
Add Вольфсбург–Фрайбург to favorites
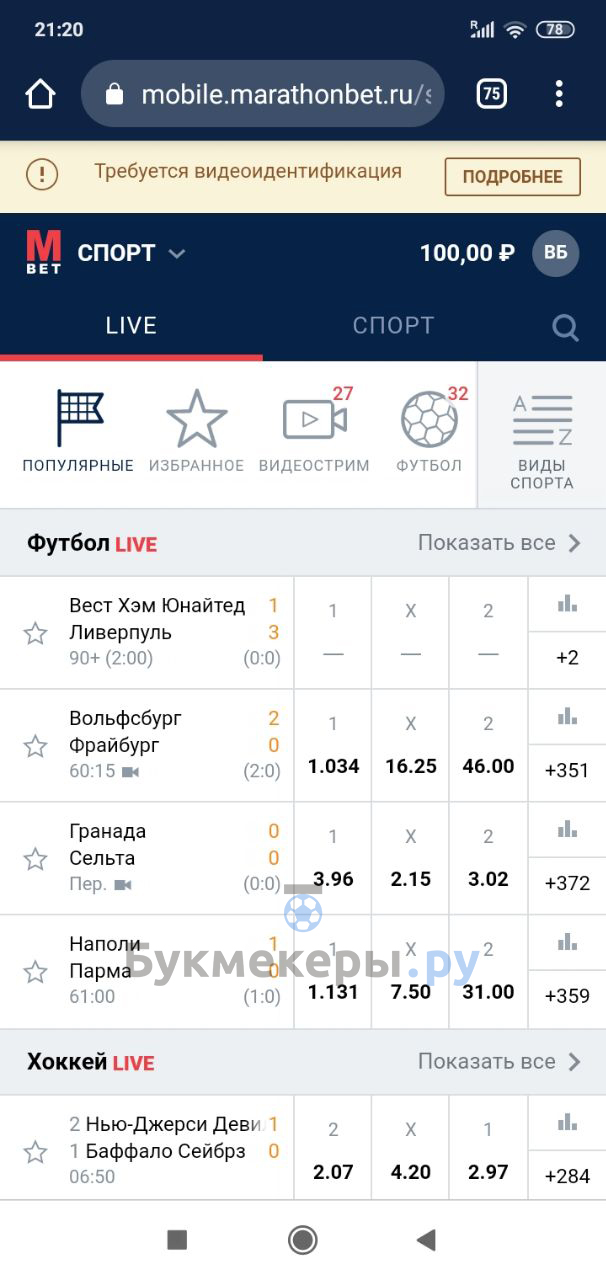pyautogui.click(x=36, y=746)
